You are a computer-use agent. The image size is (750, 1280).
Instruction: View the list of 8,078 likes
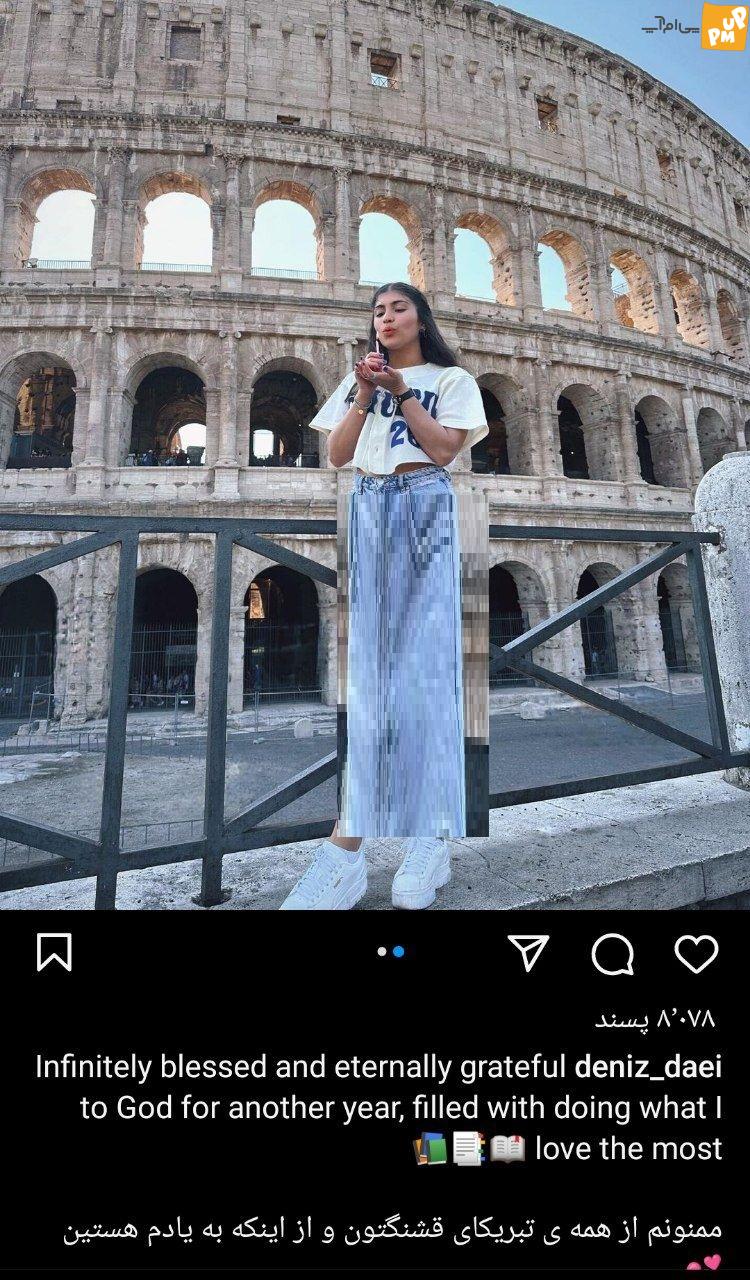656,1019
